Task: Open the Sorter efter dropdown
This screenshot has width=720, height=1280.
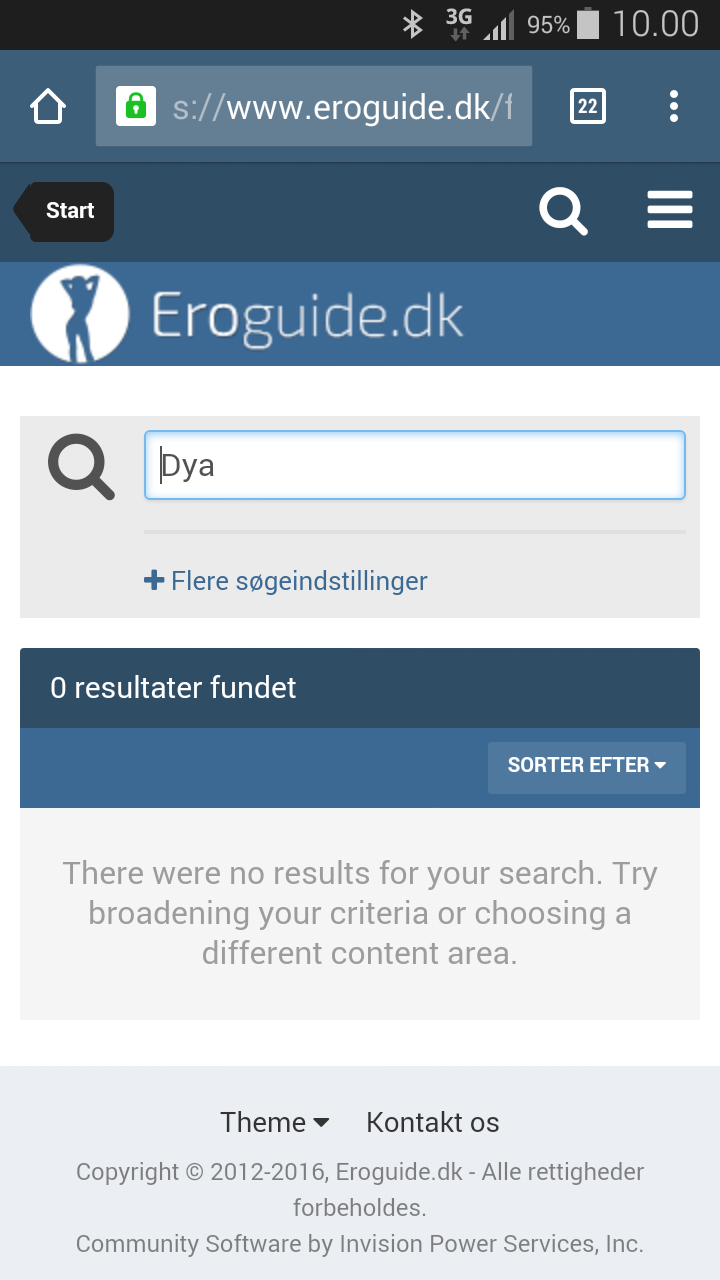Action: click(x=587, y=767)
